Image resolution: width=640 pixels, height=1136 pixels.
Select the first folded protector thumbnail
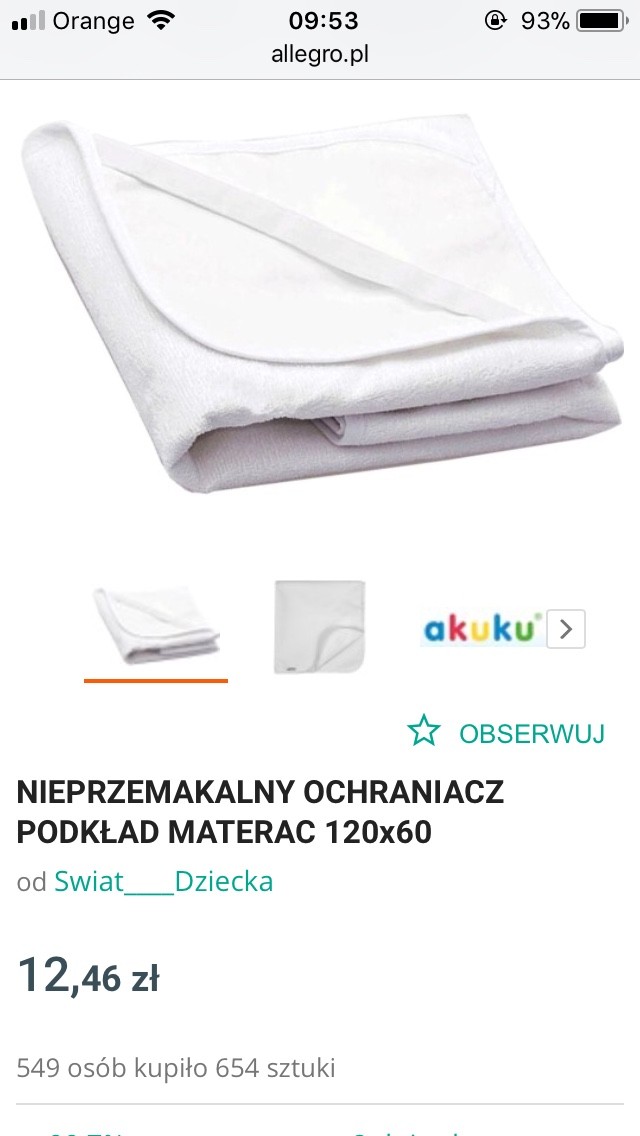click(x=156, y=627)
